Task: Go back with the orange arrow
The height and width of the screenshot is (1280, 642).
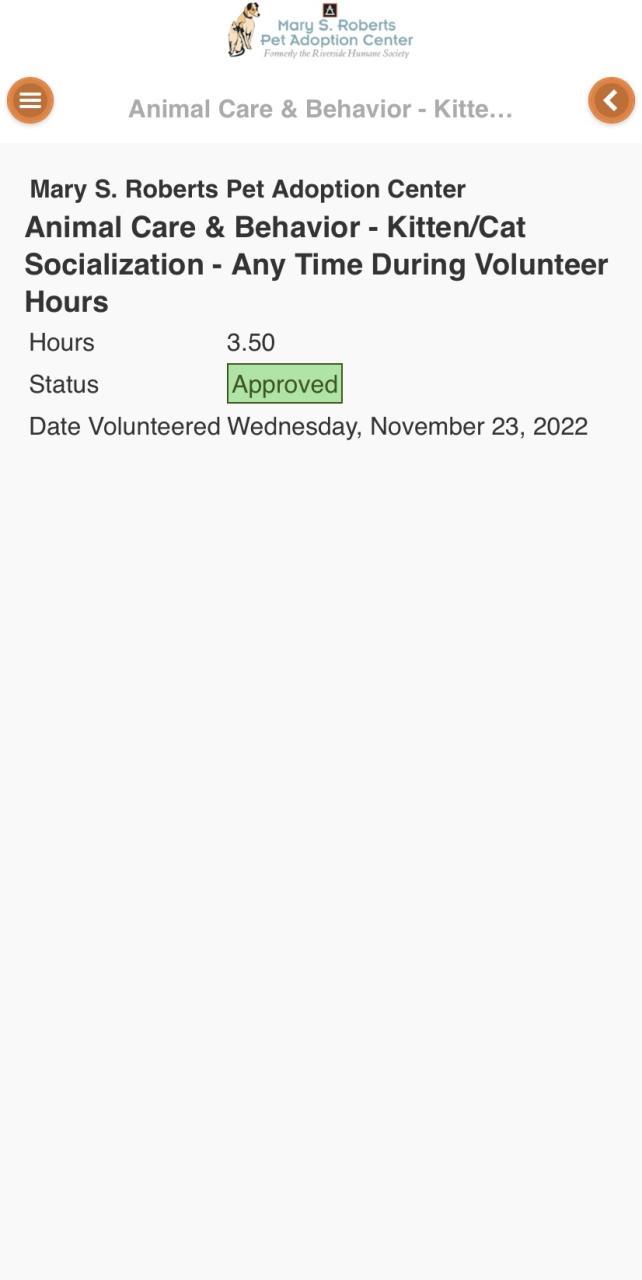Action: click(x=611, y=100)
